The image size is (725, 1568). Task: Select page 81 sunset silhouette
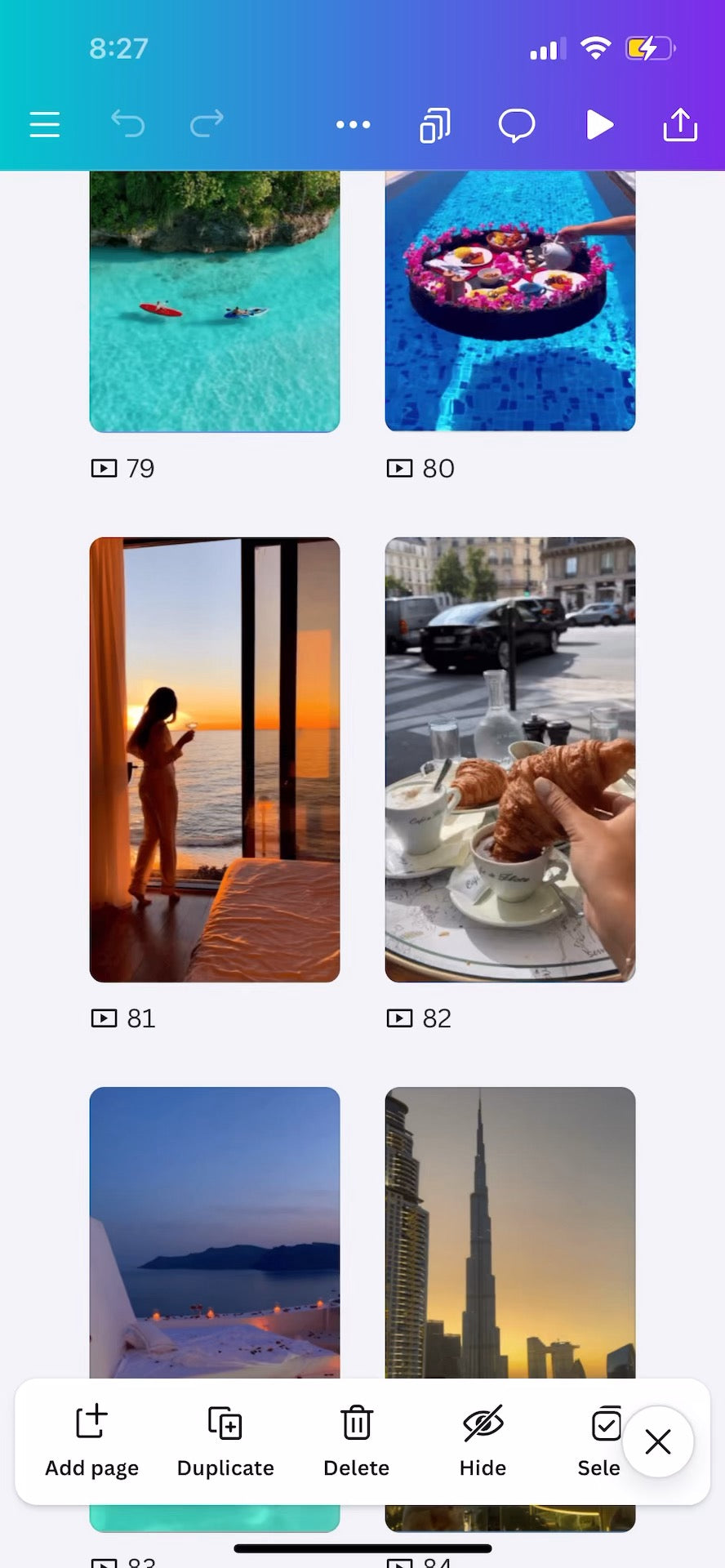[215, 759]
